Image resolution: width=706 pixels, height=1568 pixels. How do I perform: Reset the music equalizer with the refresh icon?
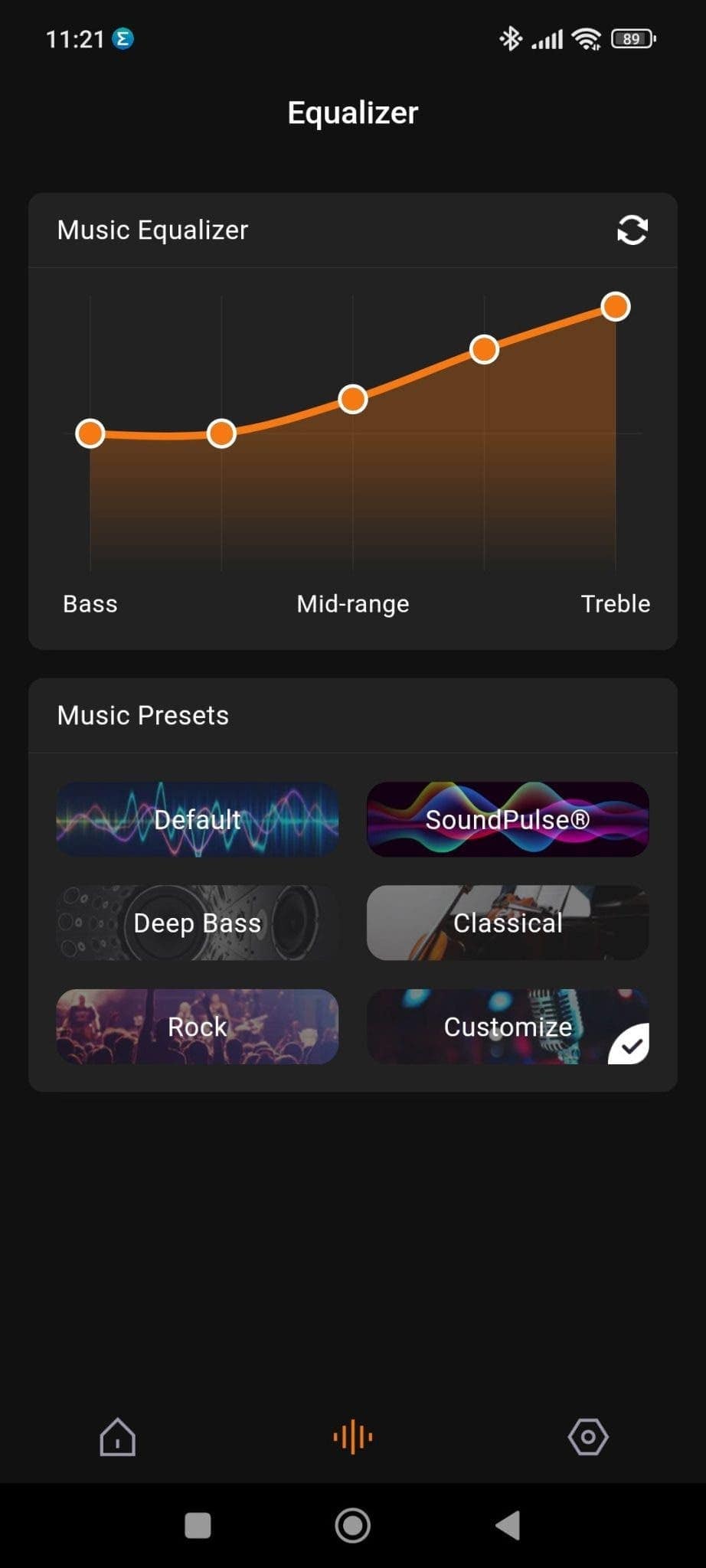pyautogui.click(x=632, y=230)
